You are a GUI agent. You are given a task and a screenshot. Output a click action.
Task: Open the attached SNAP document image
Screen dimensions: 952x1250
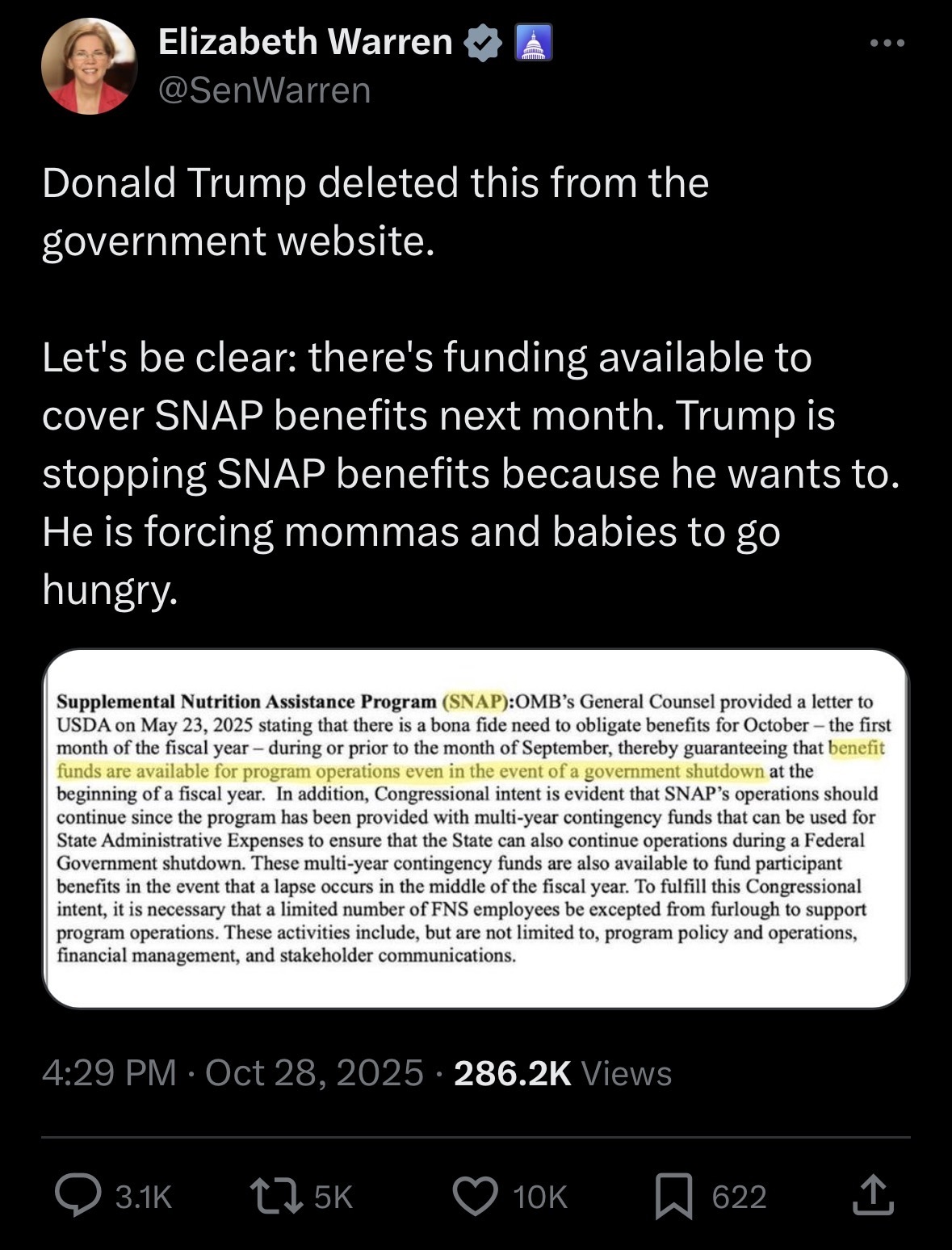(476, 828)
